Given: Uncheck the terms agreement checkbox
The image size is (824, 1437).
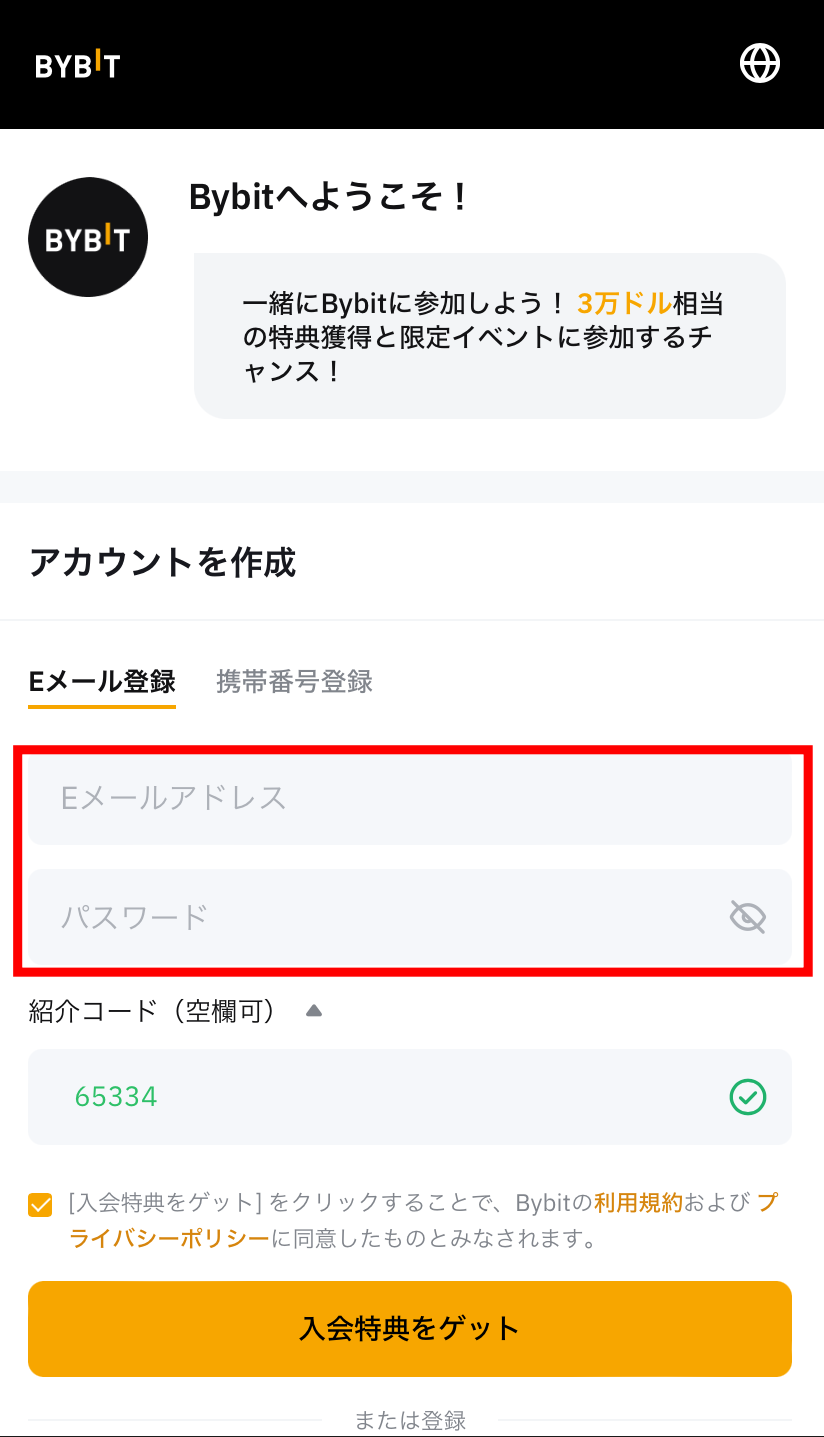Looking at the screenshot, I should [x=40, y=1205].
